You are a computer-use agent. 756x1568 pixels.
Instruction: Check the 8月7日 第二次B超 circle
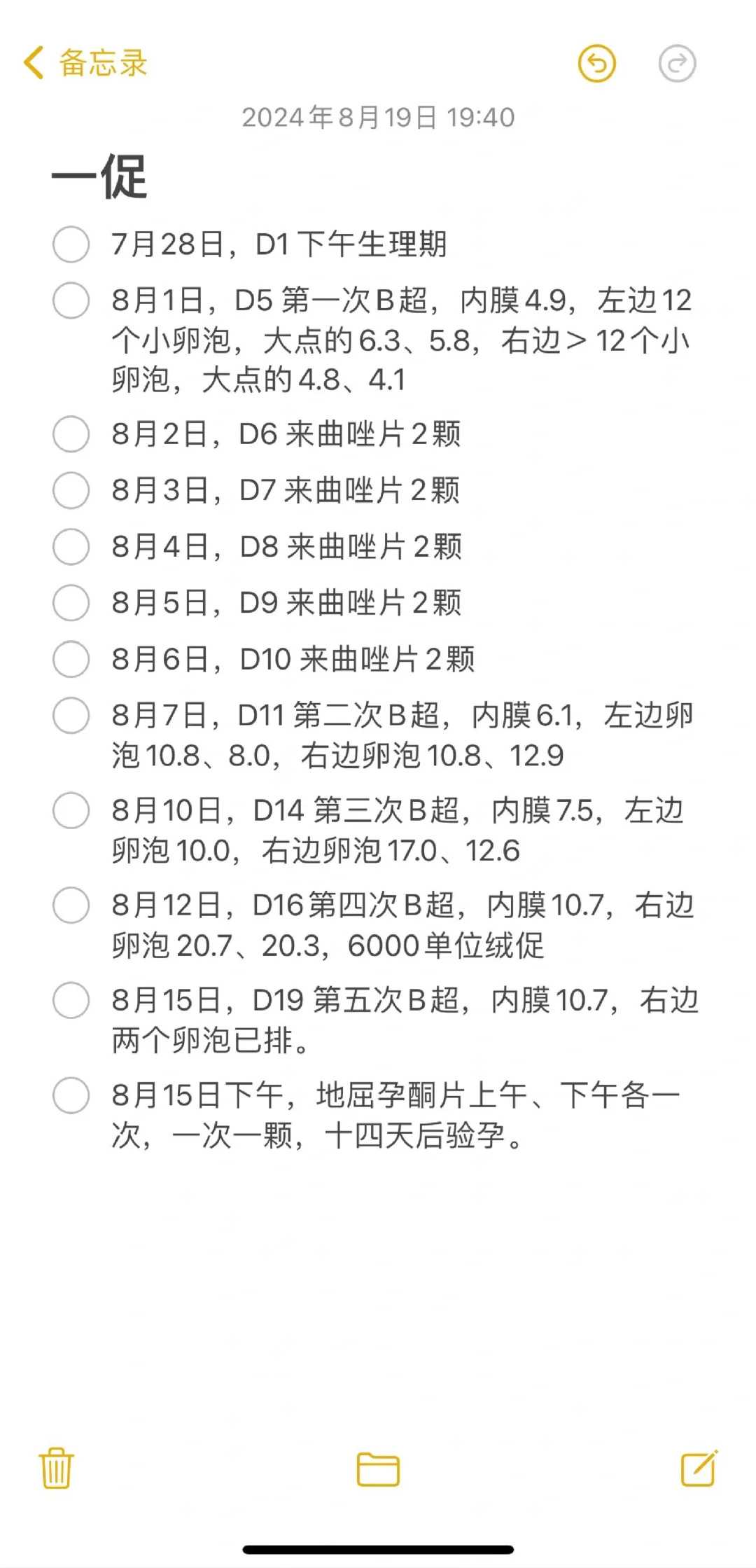71,716
